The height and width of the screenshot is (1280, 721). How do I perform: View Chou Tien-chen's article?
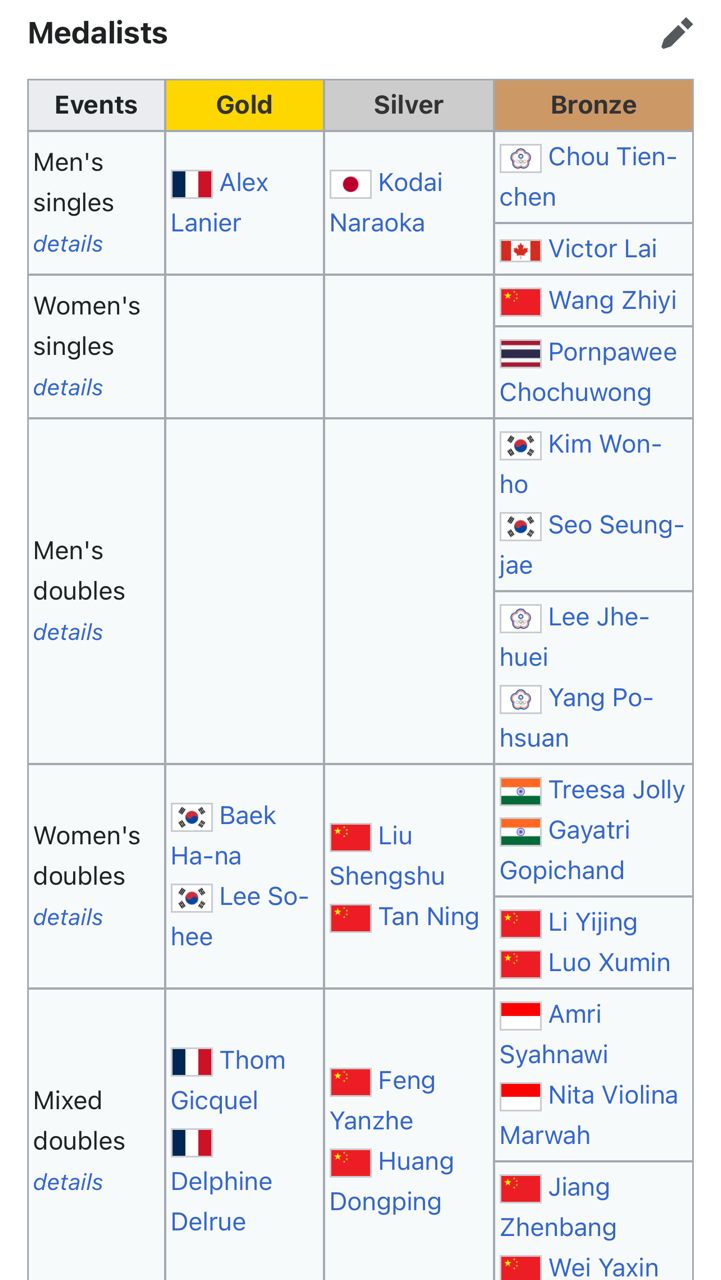point(589,177)
